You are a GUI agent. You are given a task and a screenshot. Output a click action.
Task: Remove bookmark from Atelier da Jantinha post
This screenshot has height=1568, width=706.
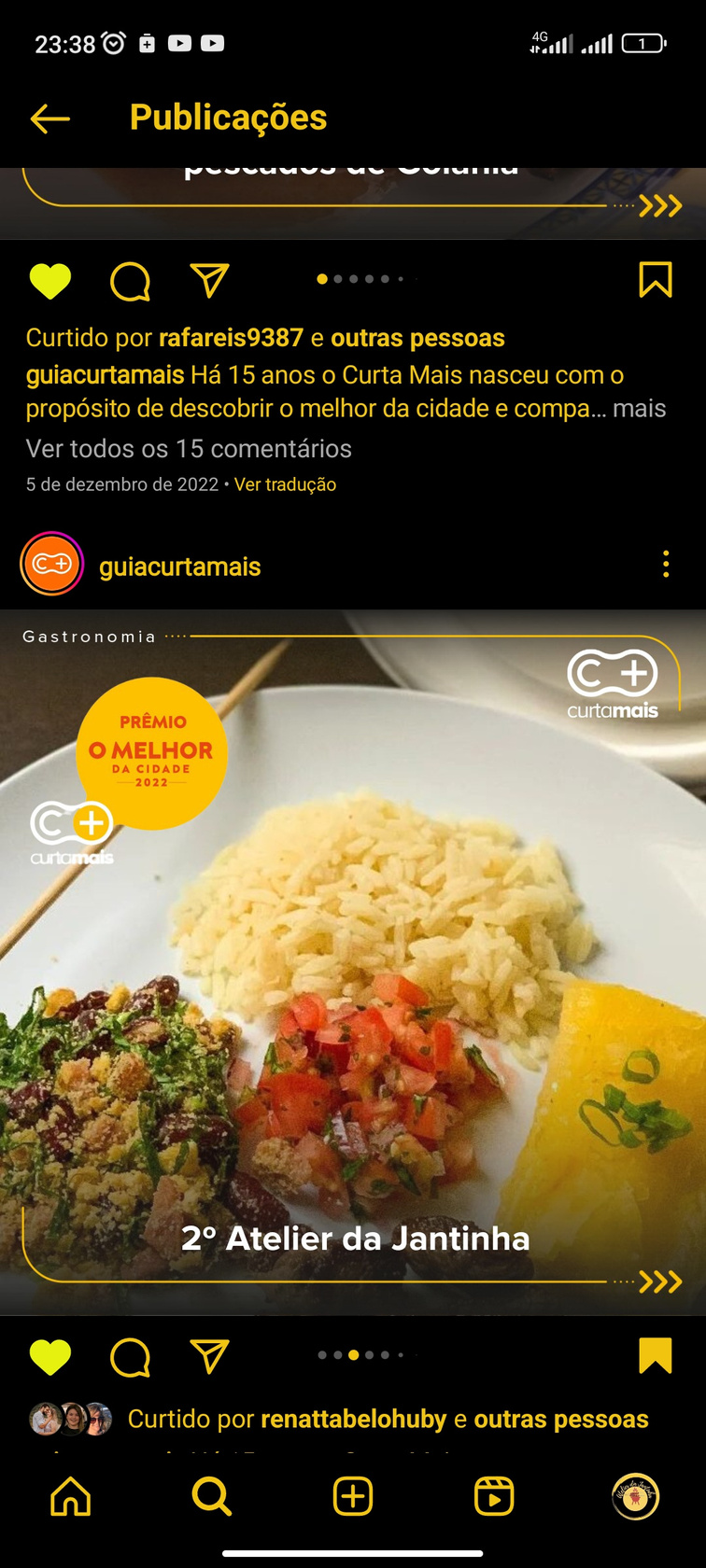pos(655,1355)
